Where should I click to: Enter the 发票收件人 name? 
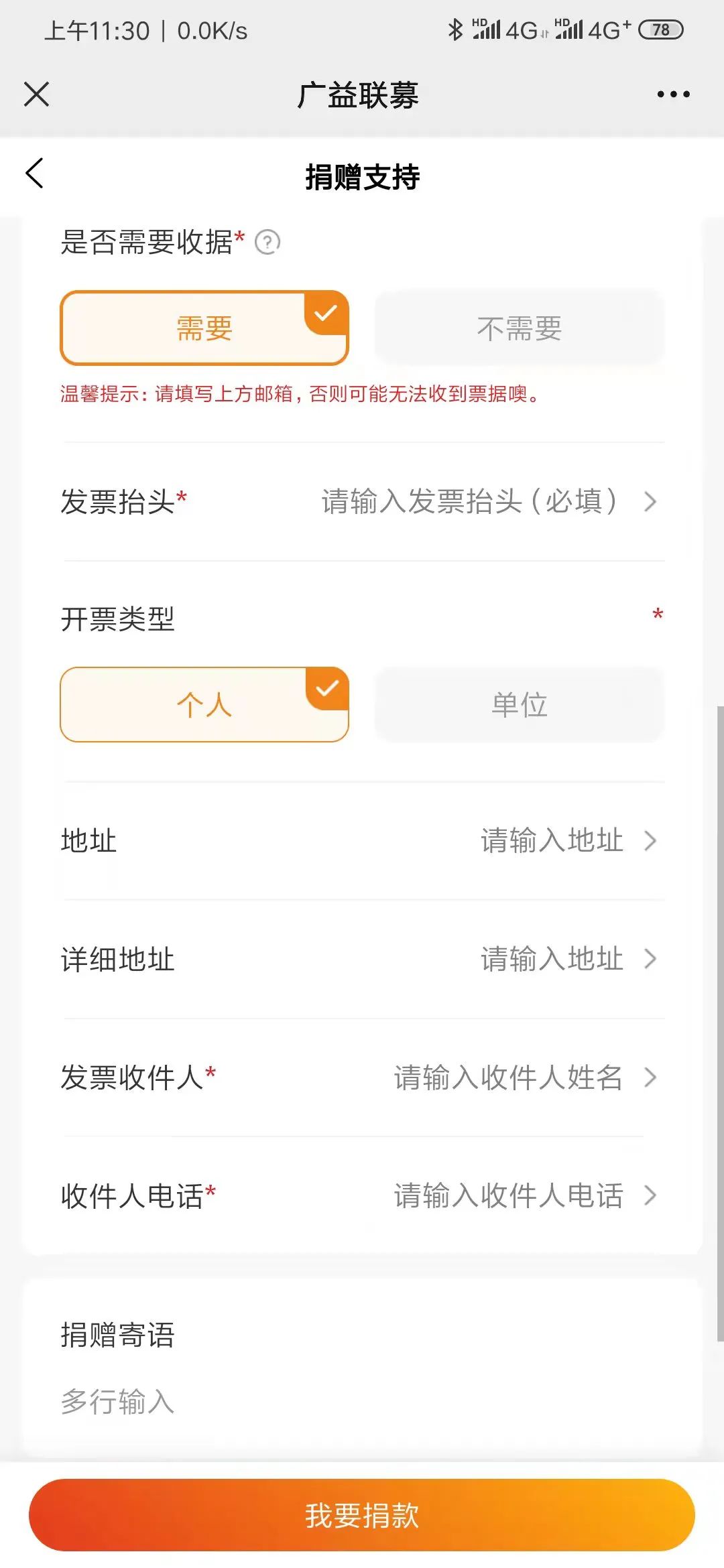(x=509, y=1077)
